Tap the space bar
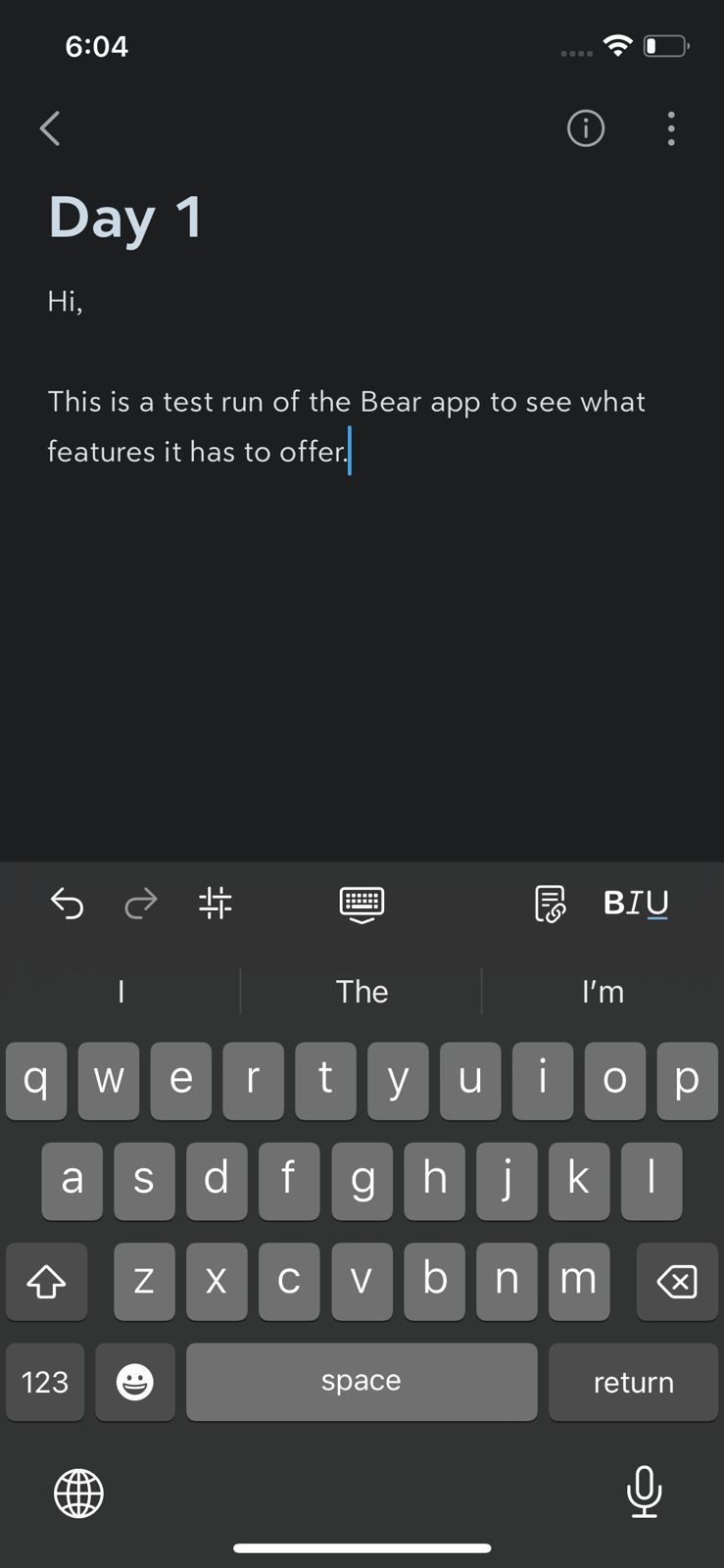The image size is (724, 1568). click(362, 1382)
